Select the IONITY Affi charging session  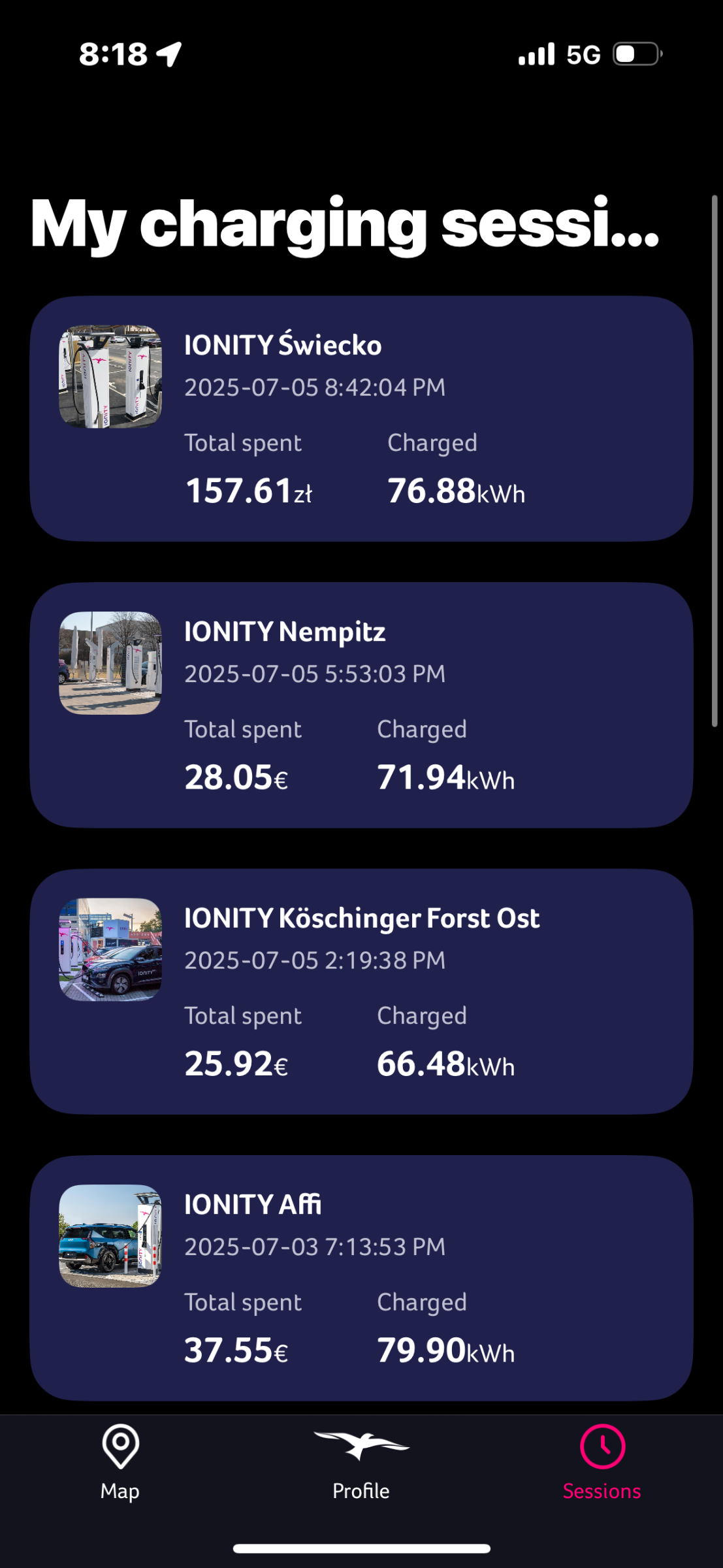(361, 1278)
